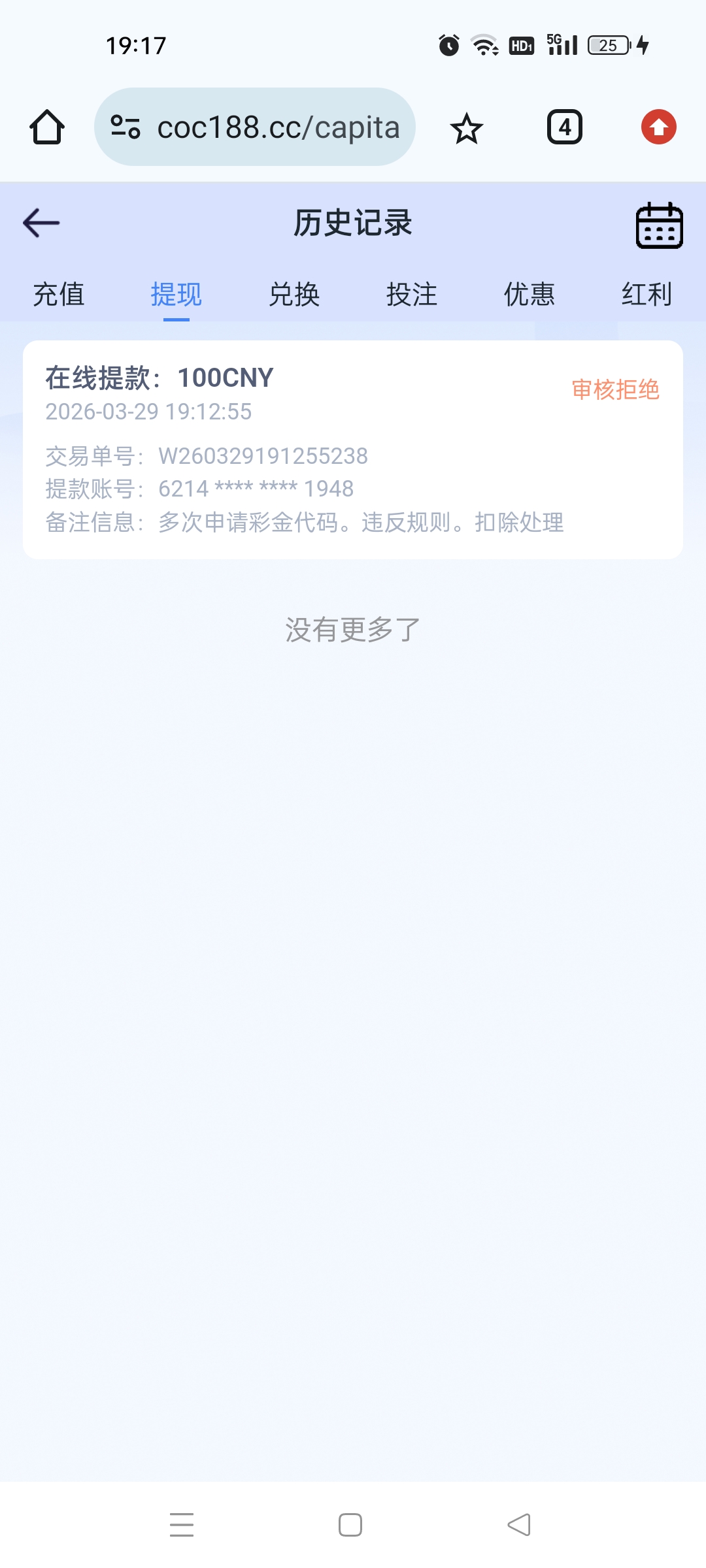Open the calendar date filter icon
This screenshot has height=1568, width=706.
pos(660,225)
